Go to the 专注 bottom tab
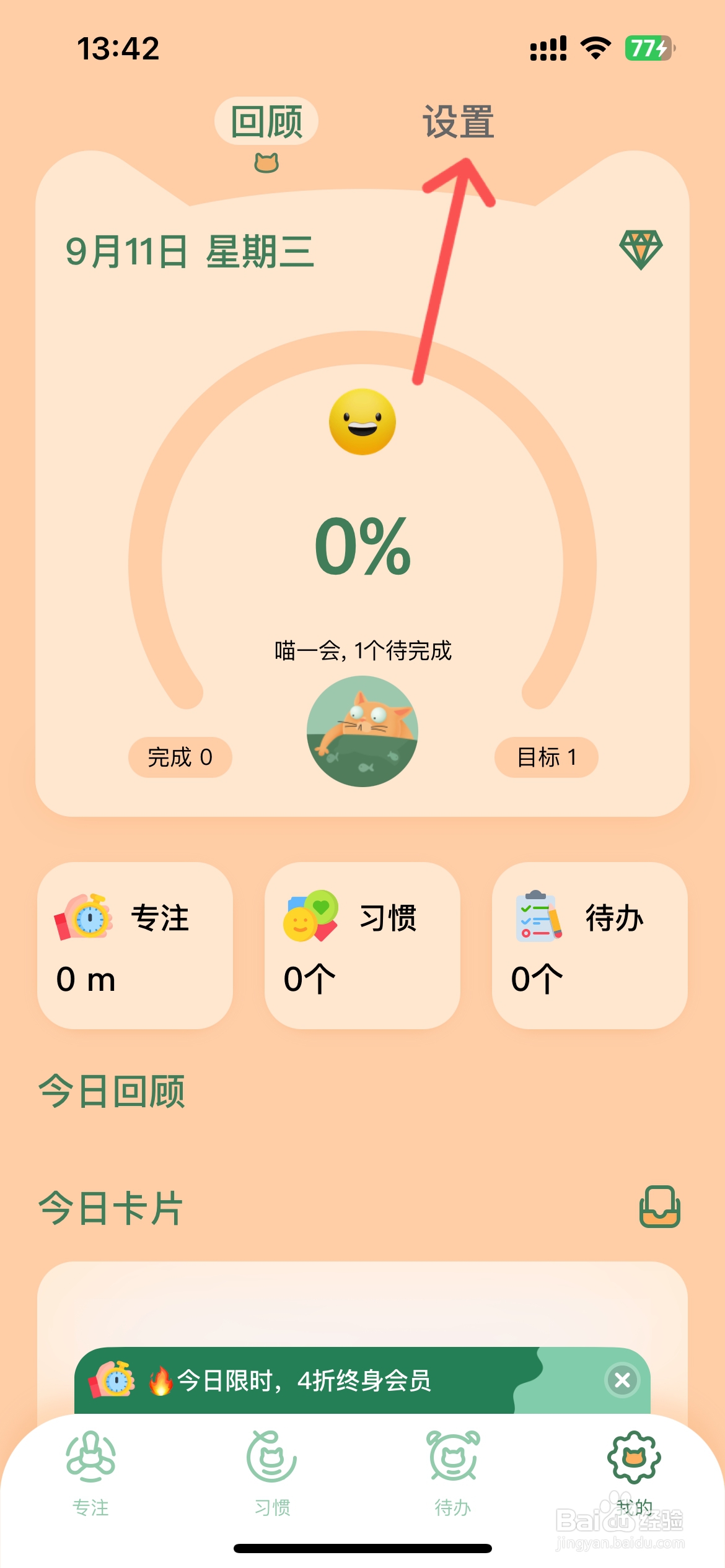Viewport: 725px width, 1568px height. tap(91, 1471)
